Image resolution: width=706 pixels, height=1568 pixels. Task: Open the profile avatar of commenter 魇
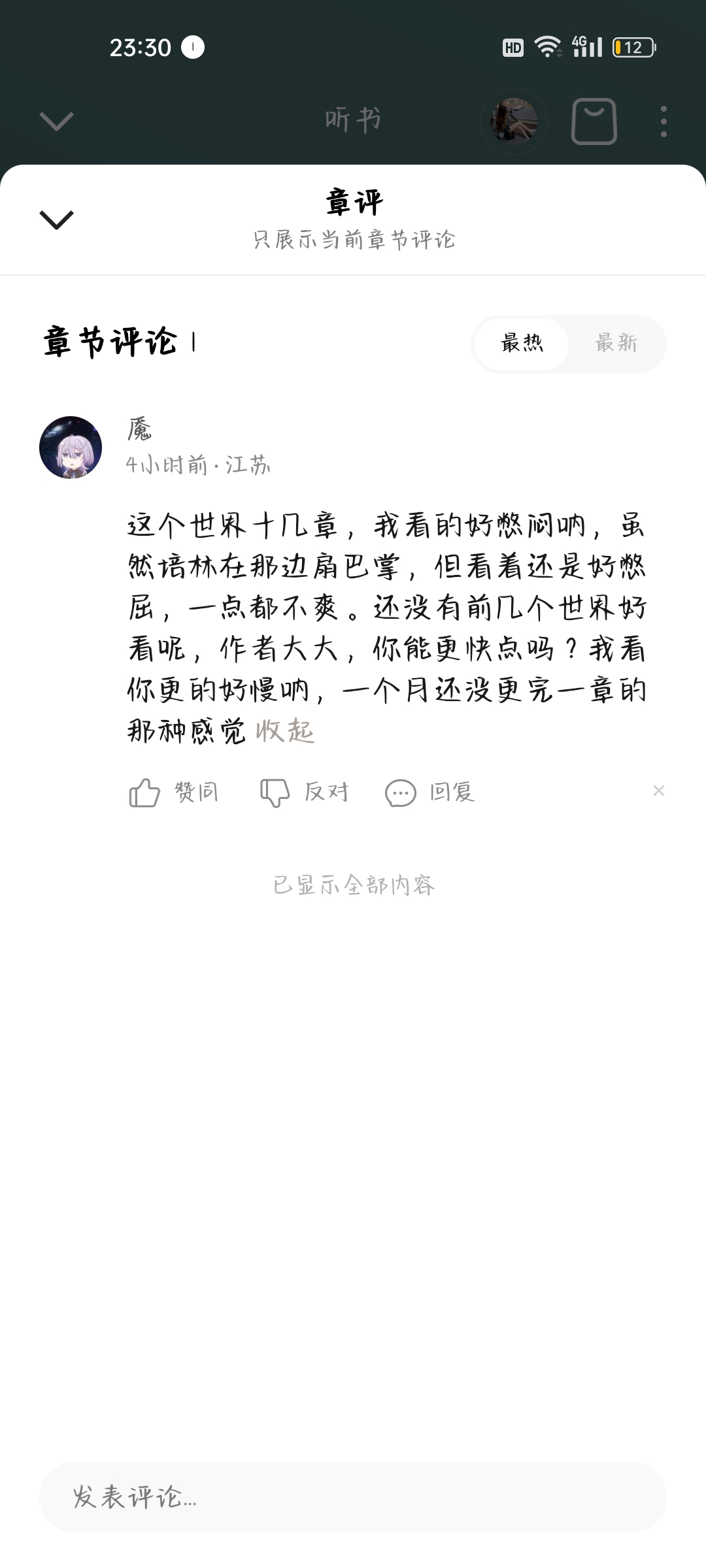point(71,448)
